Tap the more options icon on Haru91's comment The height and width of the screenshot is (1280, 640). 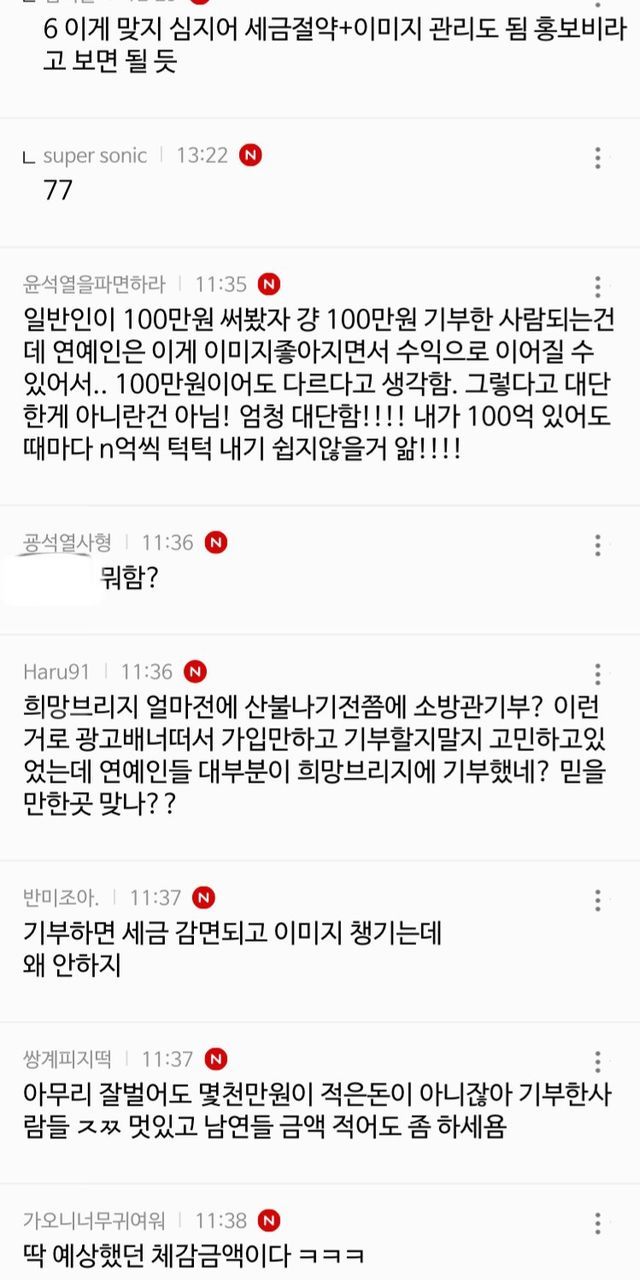[x=598, y=674]
